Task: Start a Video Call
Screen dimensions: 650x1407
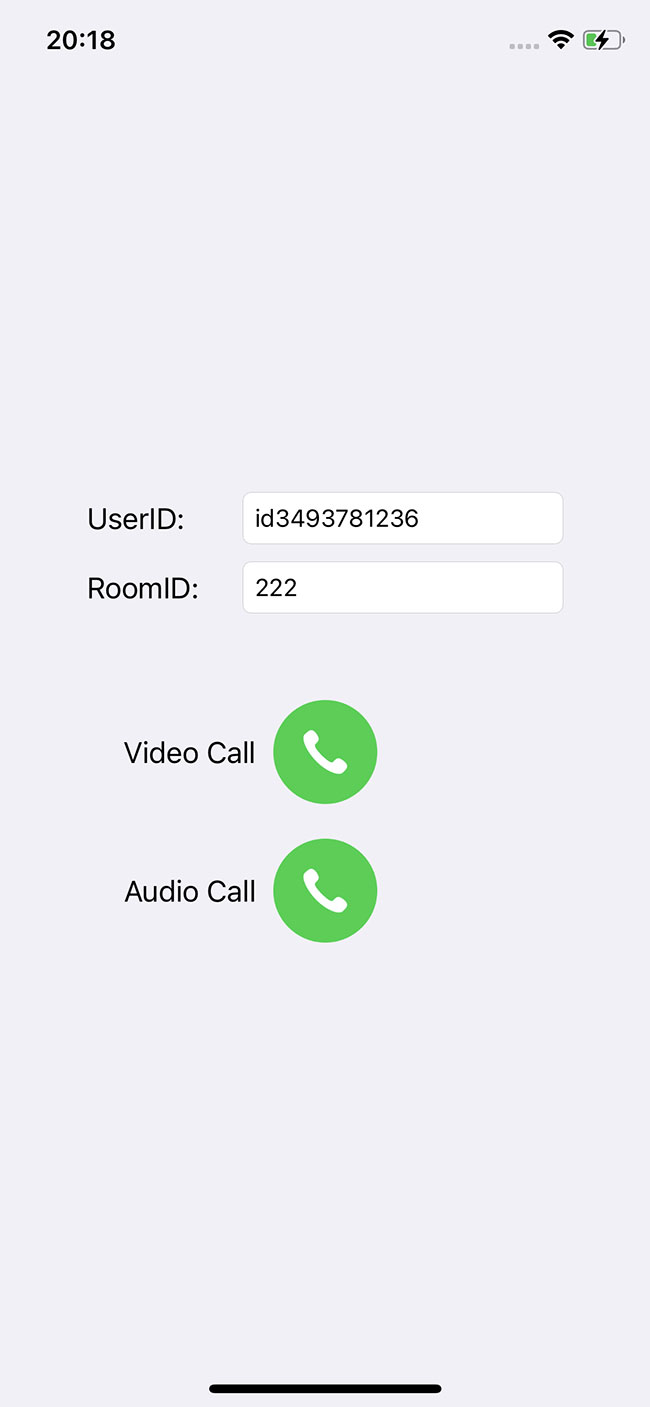Action: coord(325,752)
